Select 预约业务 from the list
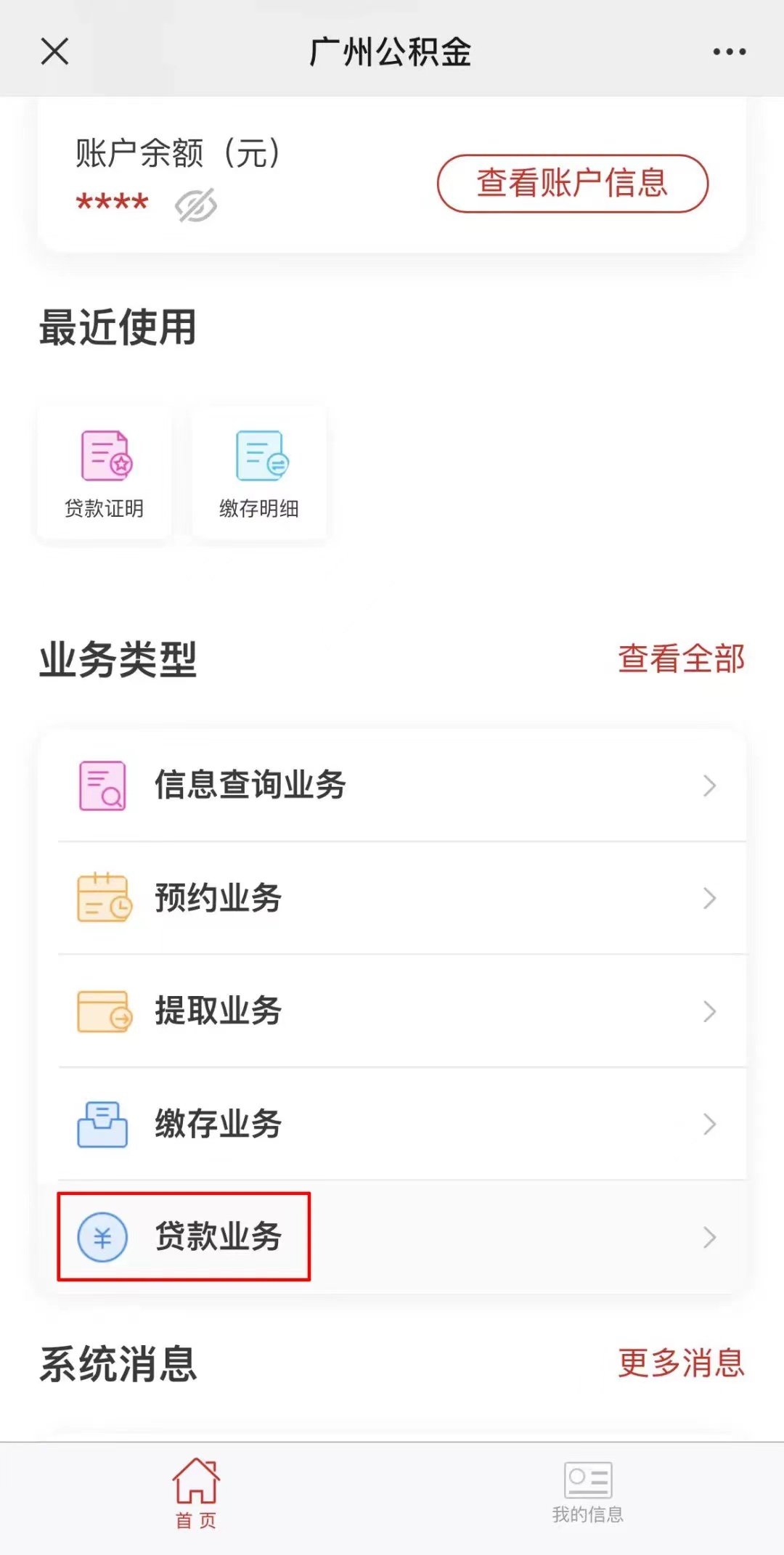Screen dimensions: 784x1555 392,898
